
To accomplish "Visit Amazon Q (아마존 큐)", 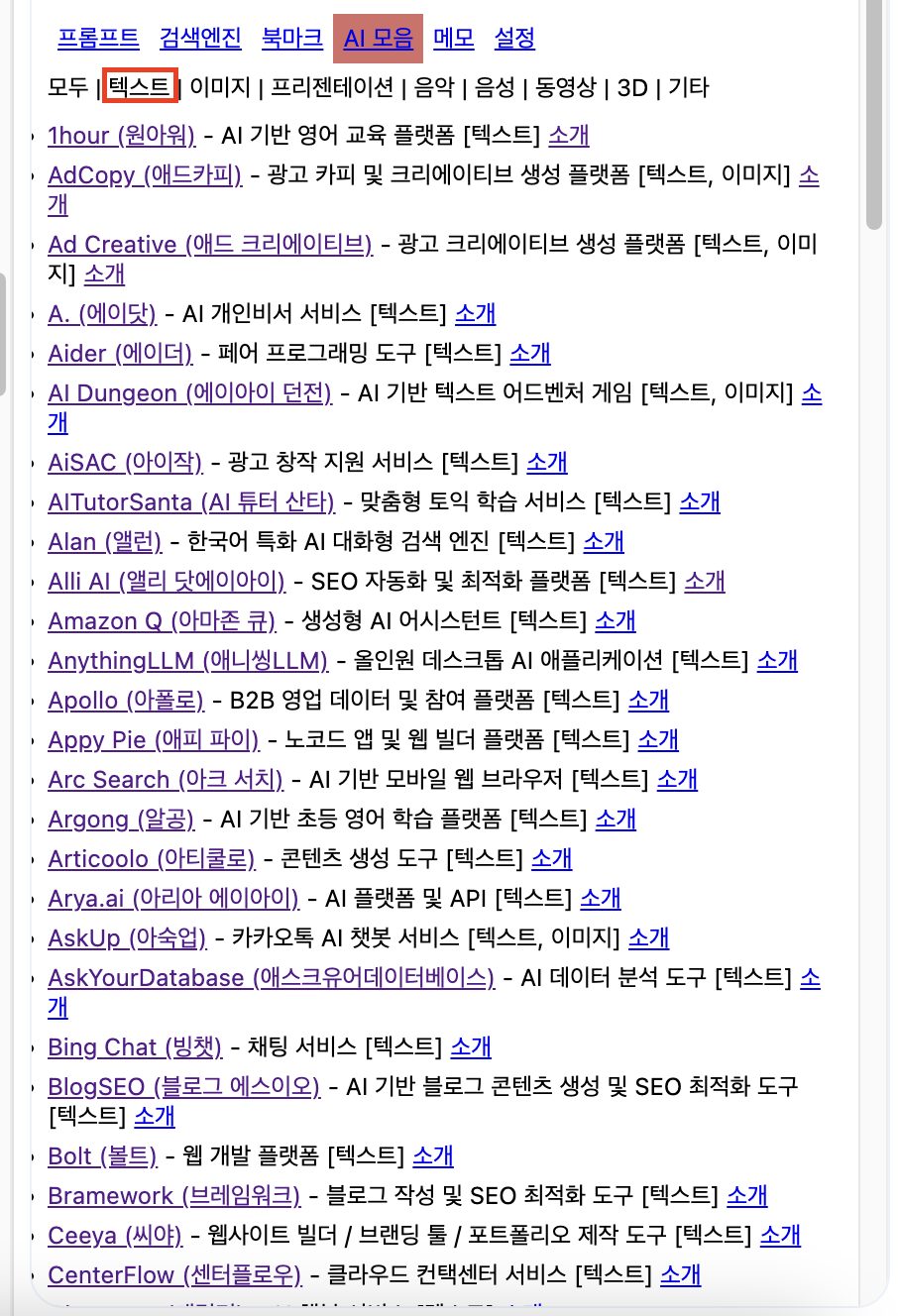I will click(x=162, y=621).
